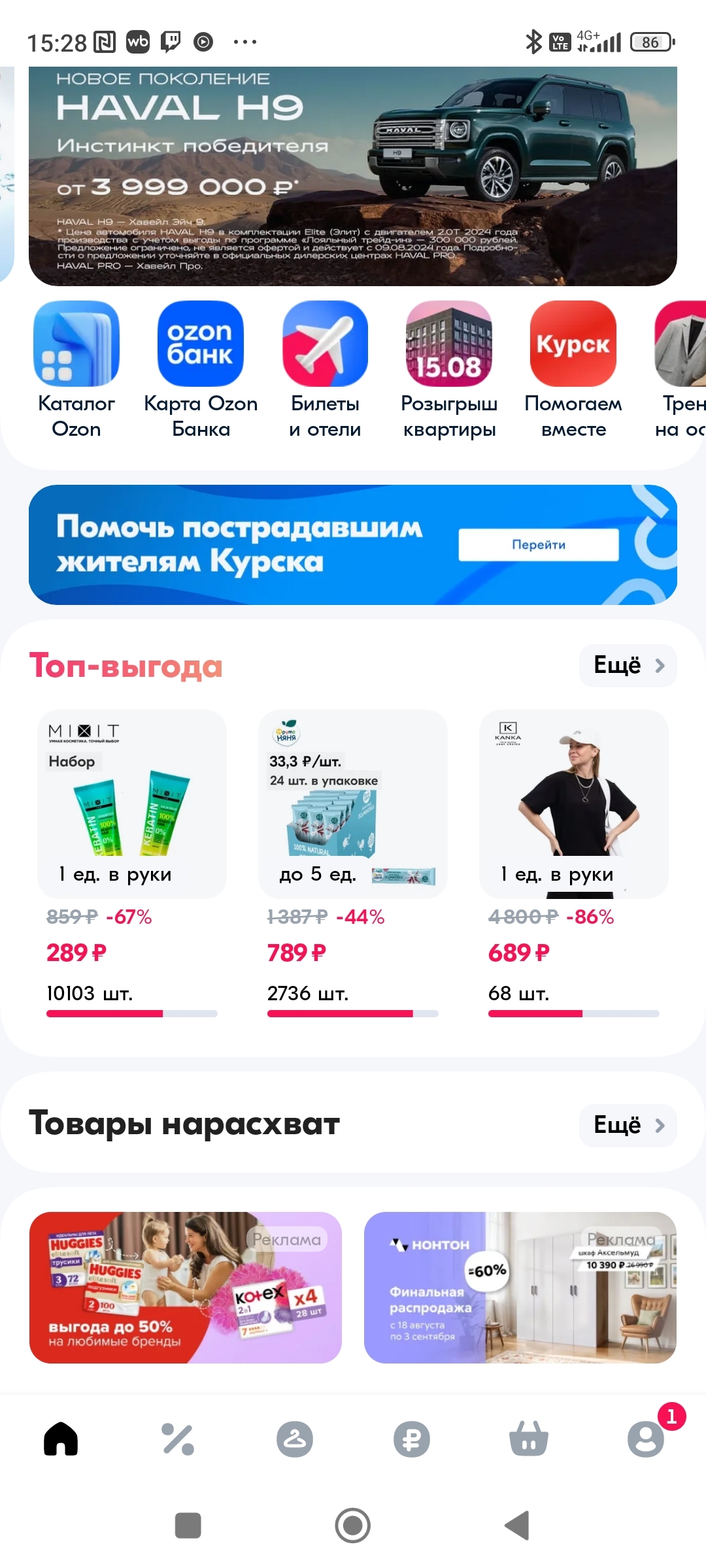Show more Топ-выгода deals with Ещё

628,666
